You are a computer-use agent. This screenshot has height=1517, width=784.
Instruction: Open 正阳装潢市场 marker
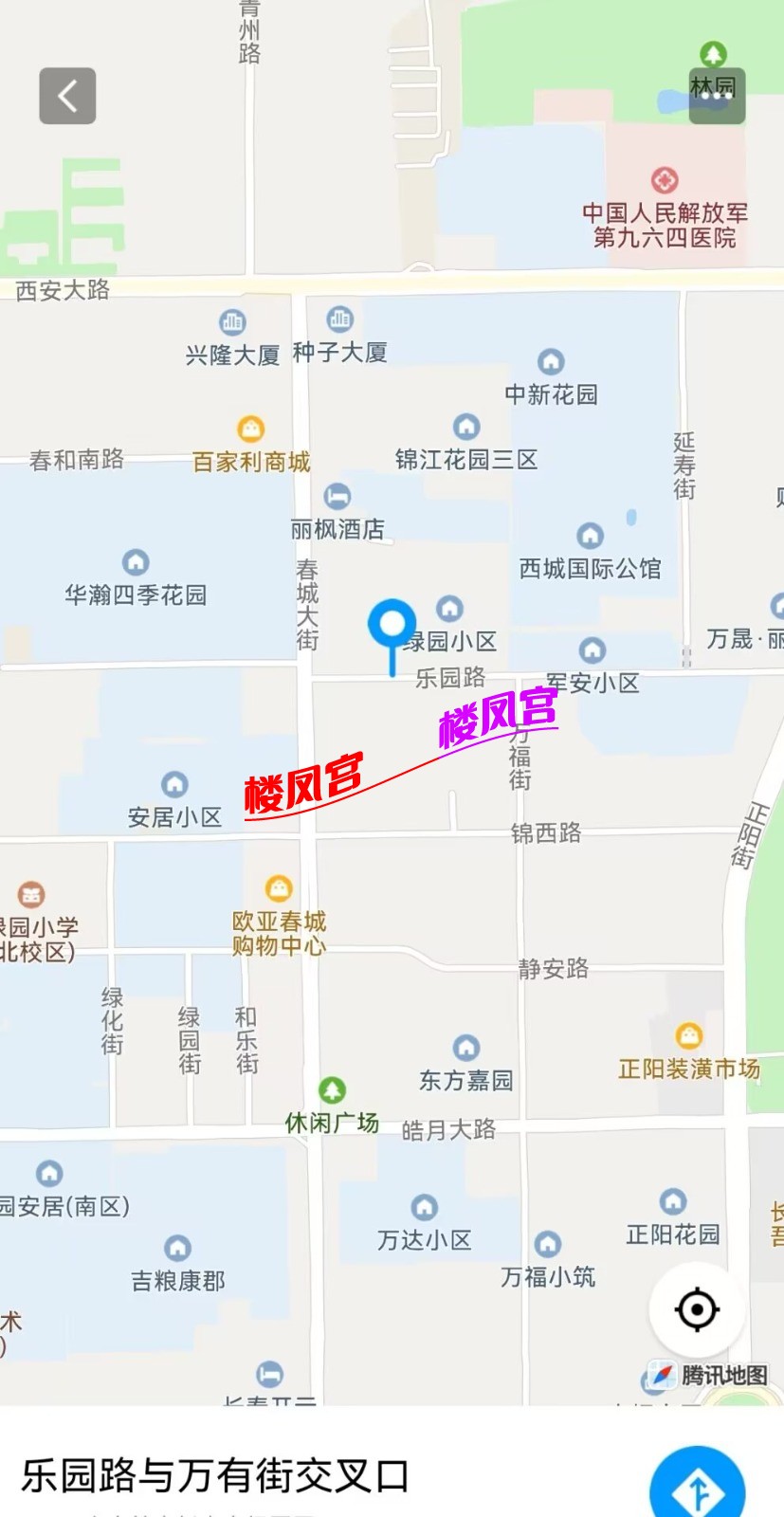[x=689, y=1036]
